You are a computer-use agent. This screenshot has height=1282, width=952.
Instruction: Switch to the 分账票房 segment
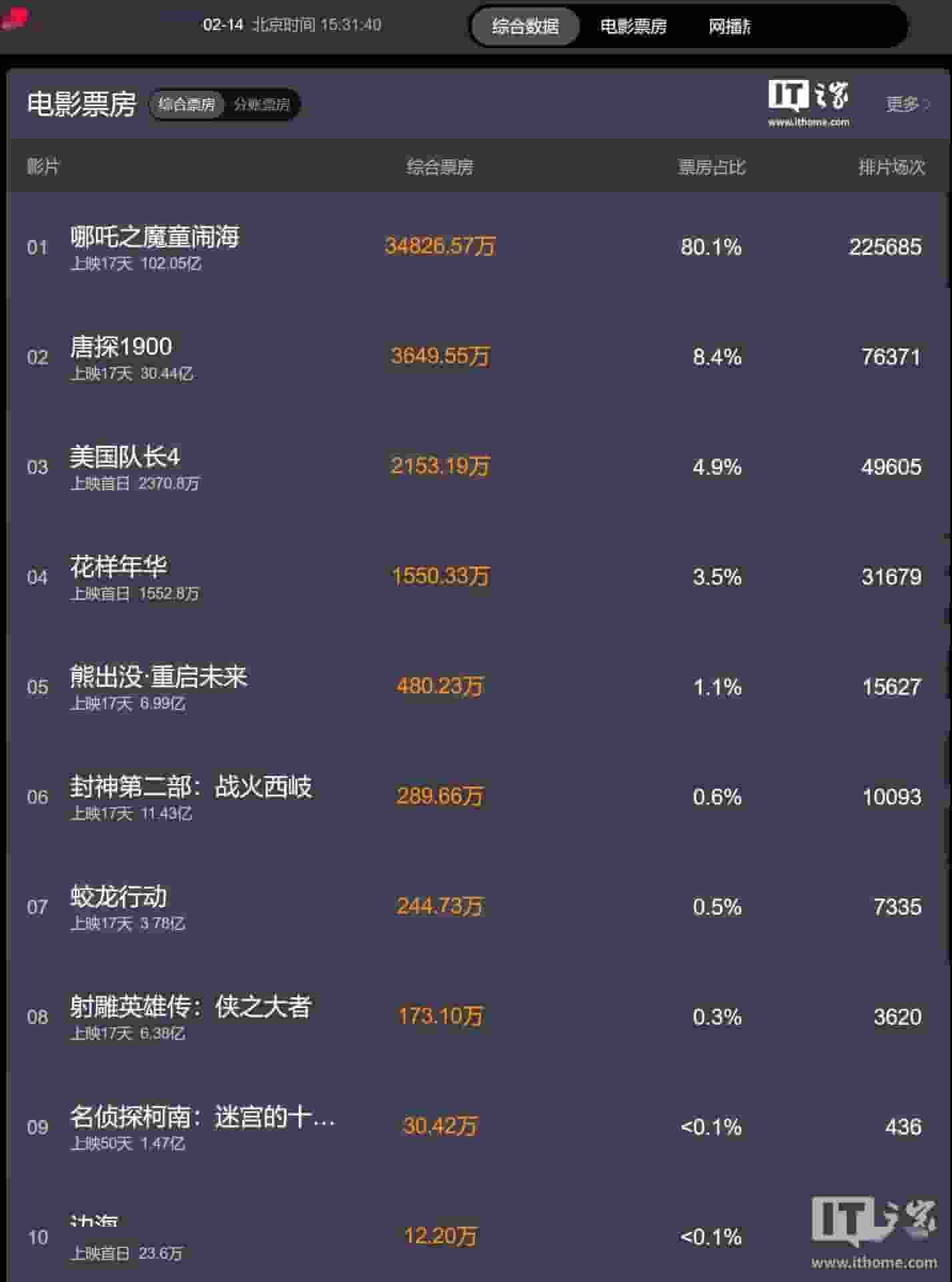tap(262, 105)
